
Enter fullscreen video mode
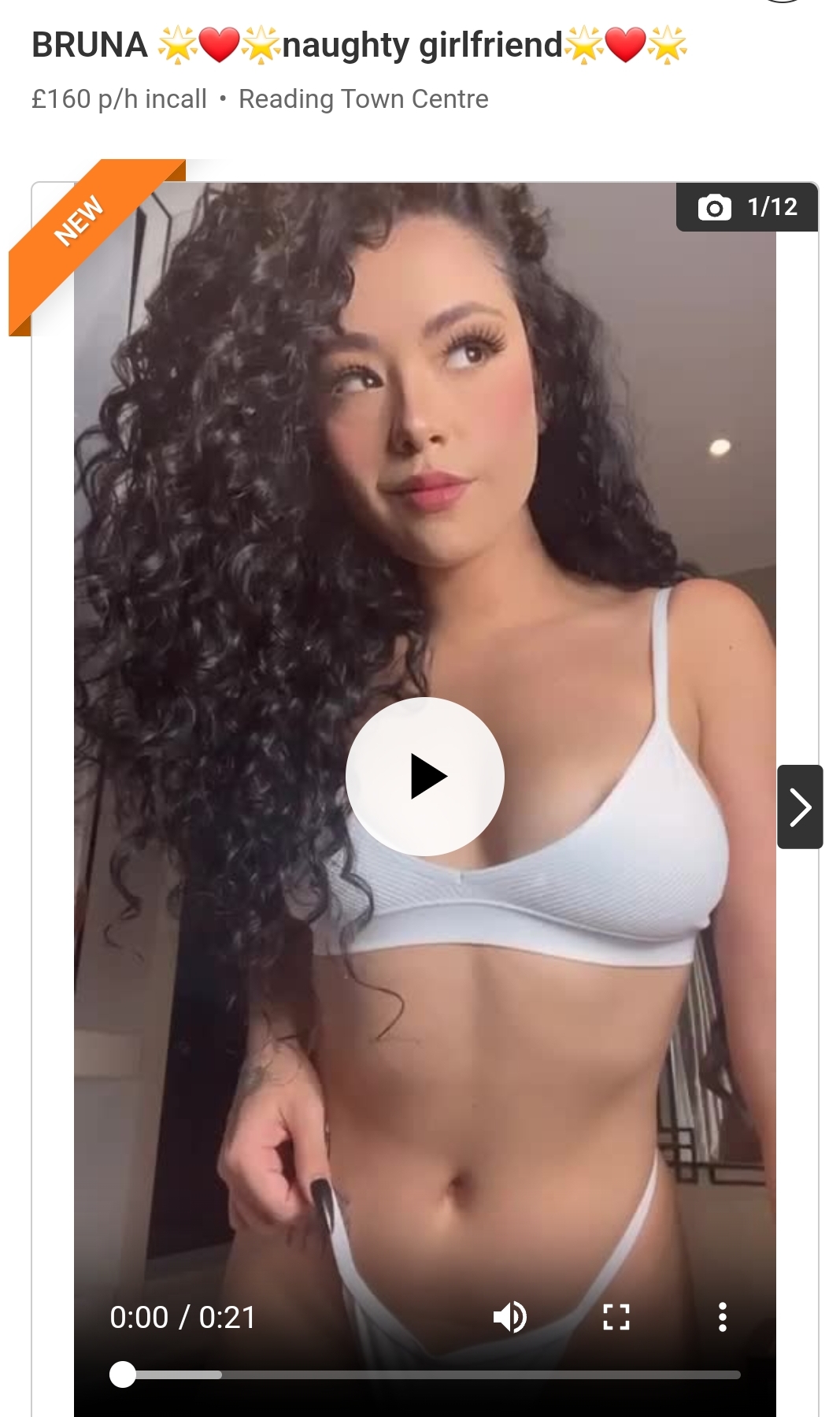click(x=616, y=1317)
